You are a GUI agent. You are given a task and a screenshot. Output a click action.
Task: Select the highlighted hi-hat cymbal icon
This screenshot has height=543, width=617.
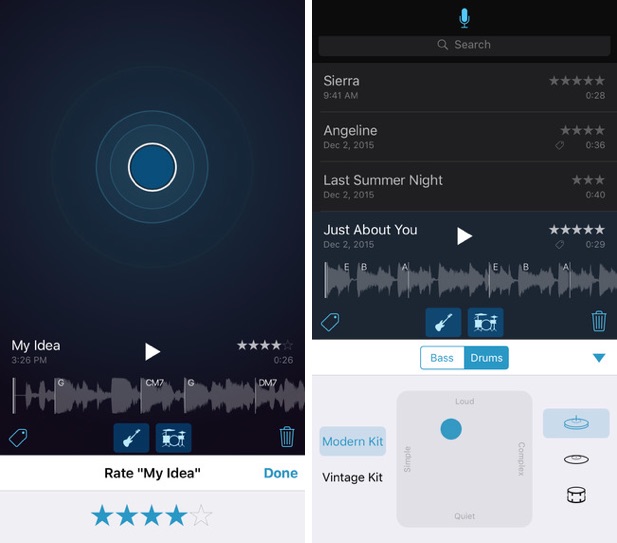(575, 423)
